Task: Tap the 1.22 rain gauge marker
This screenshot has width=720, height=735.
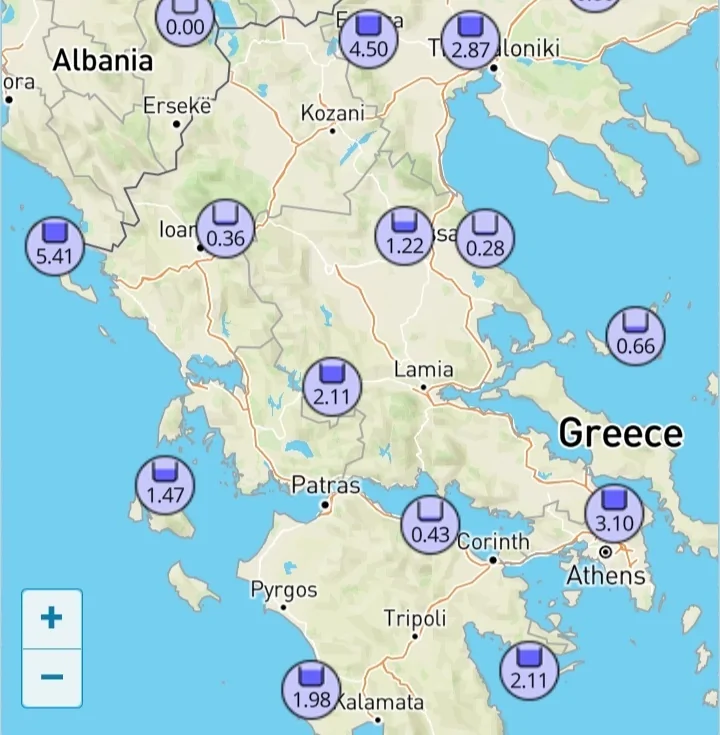Action: [404, 237]
